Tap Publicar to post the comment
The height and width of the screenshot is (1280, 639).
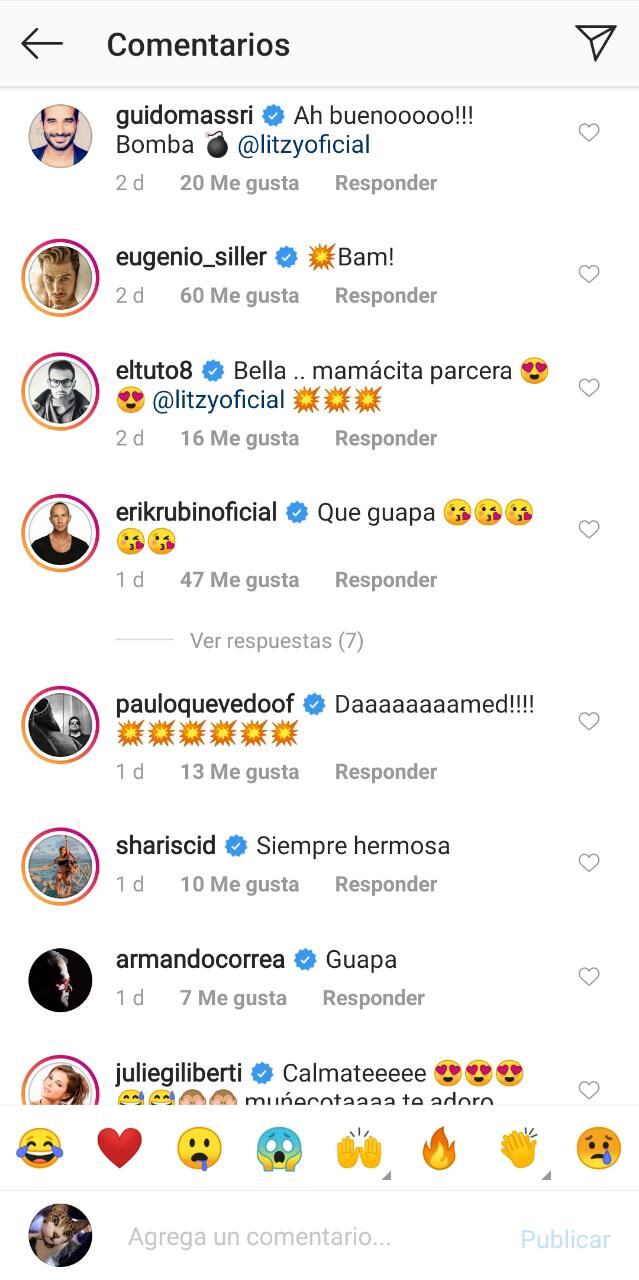(x=565, y=1239)
